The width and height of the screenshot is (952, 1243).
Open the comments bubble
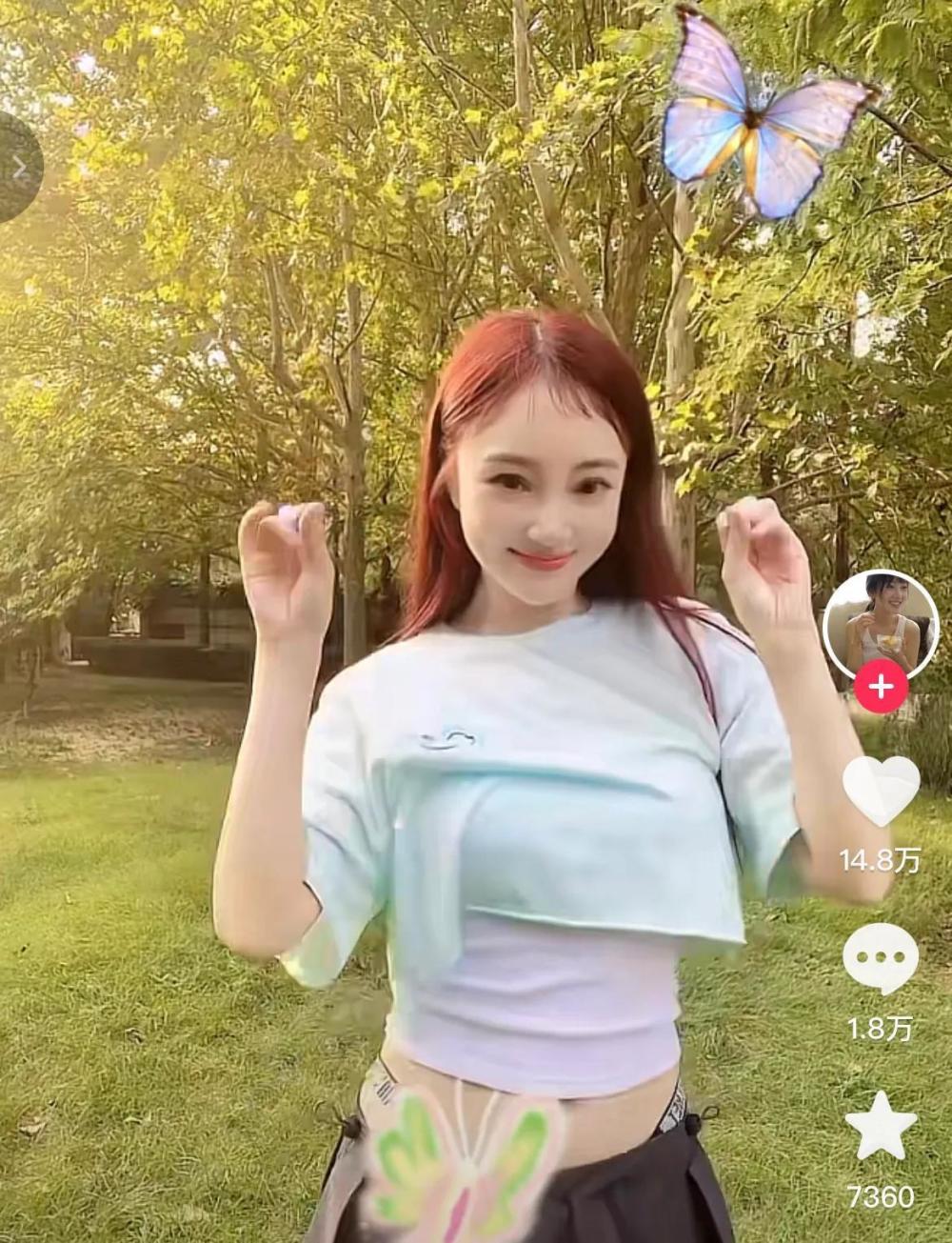click(882, 959)
